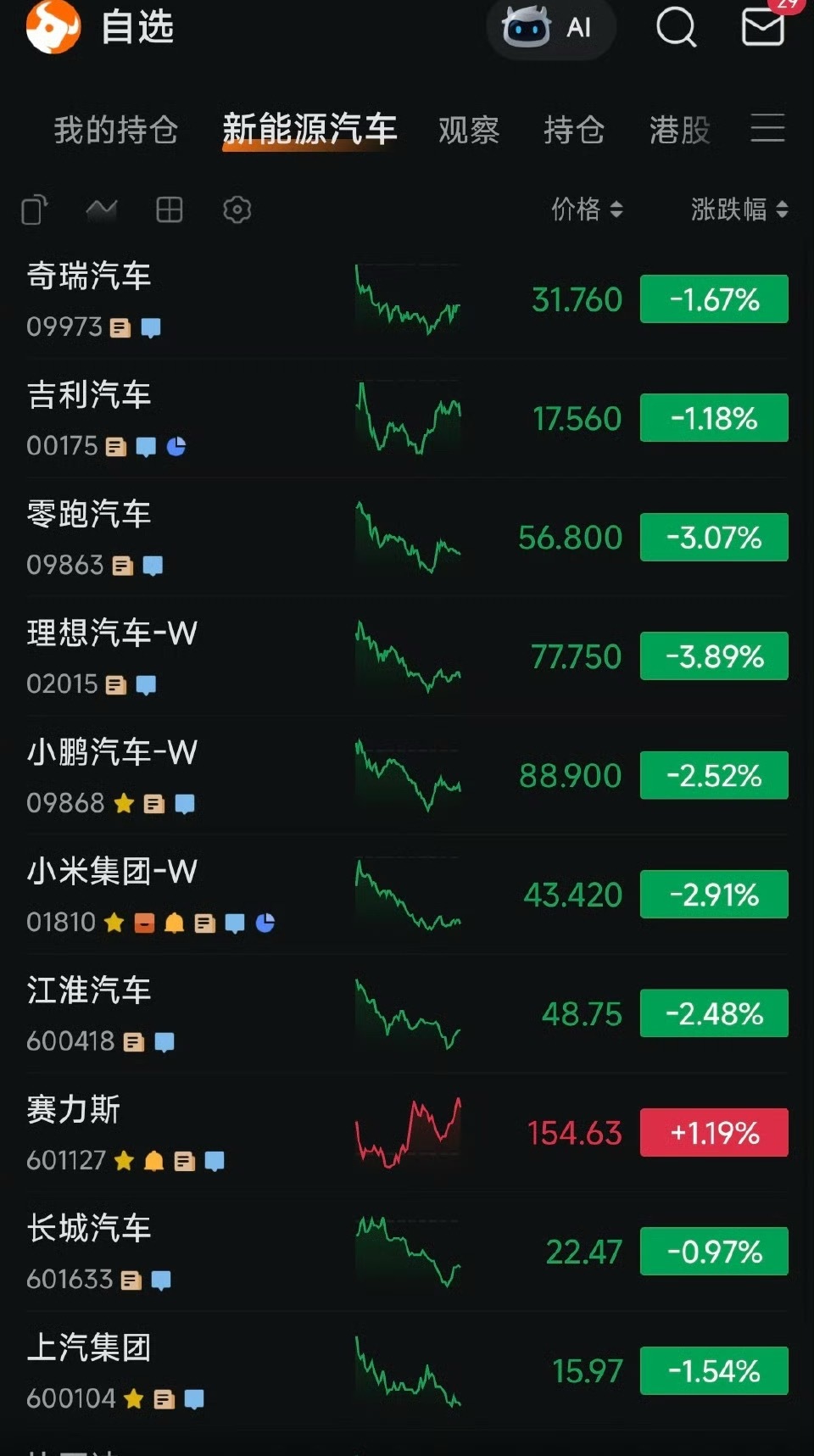Click the search icon
The width and height of the screenshot is (814, 1456).
coord(676,28)
